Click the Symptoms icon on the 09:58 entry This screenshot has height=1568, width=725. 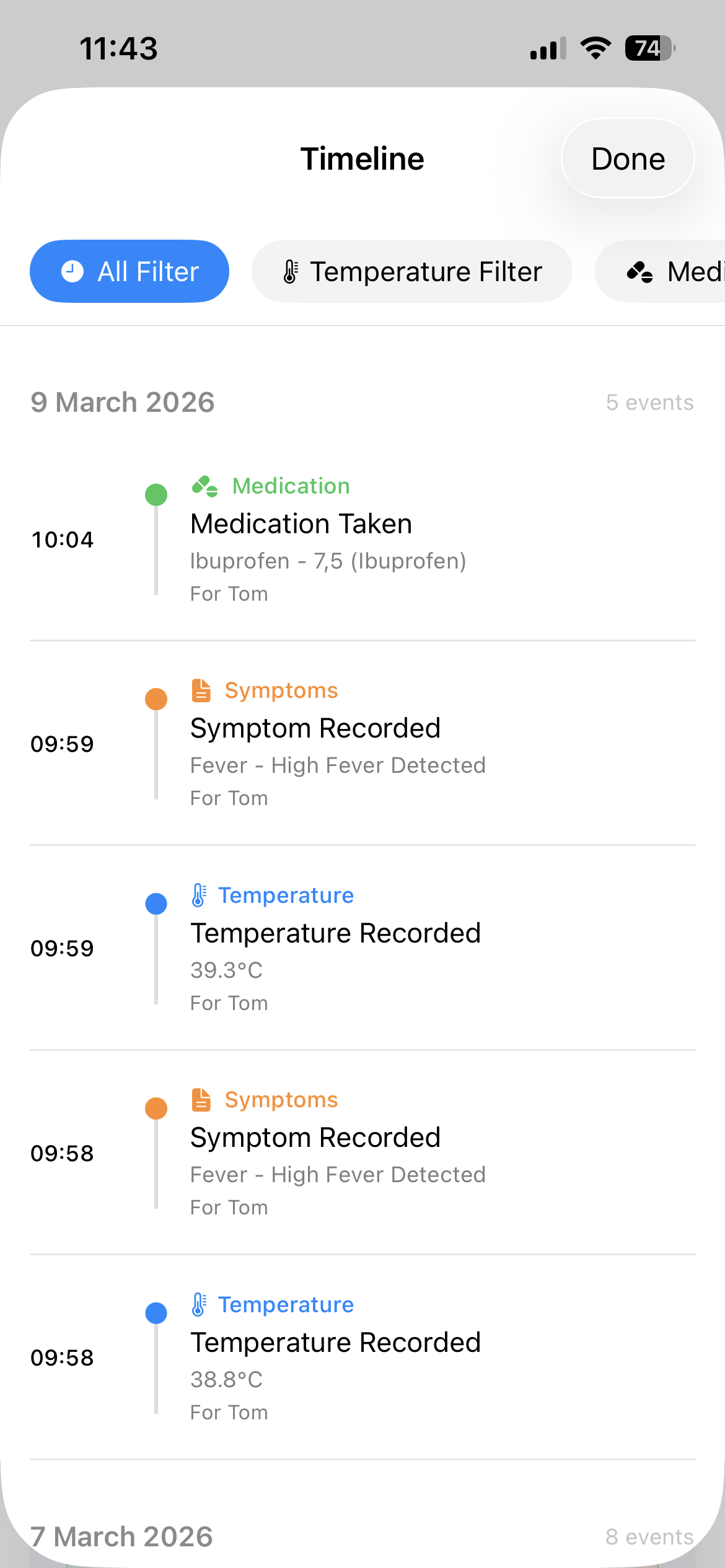[200, 1099]
